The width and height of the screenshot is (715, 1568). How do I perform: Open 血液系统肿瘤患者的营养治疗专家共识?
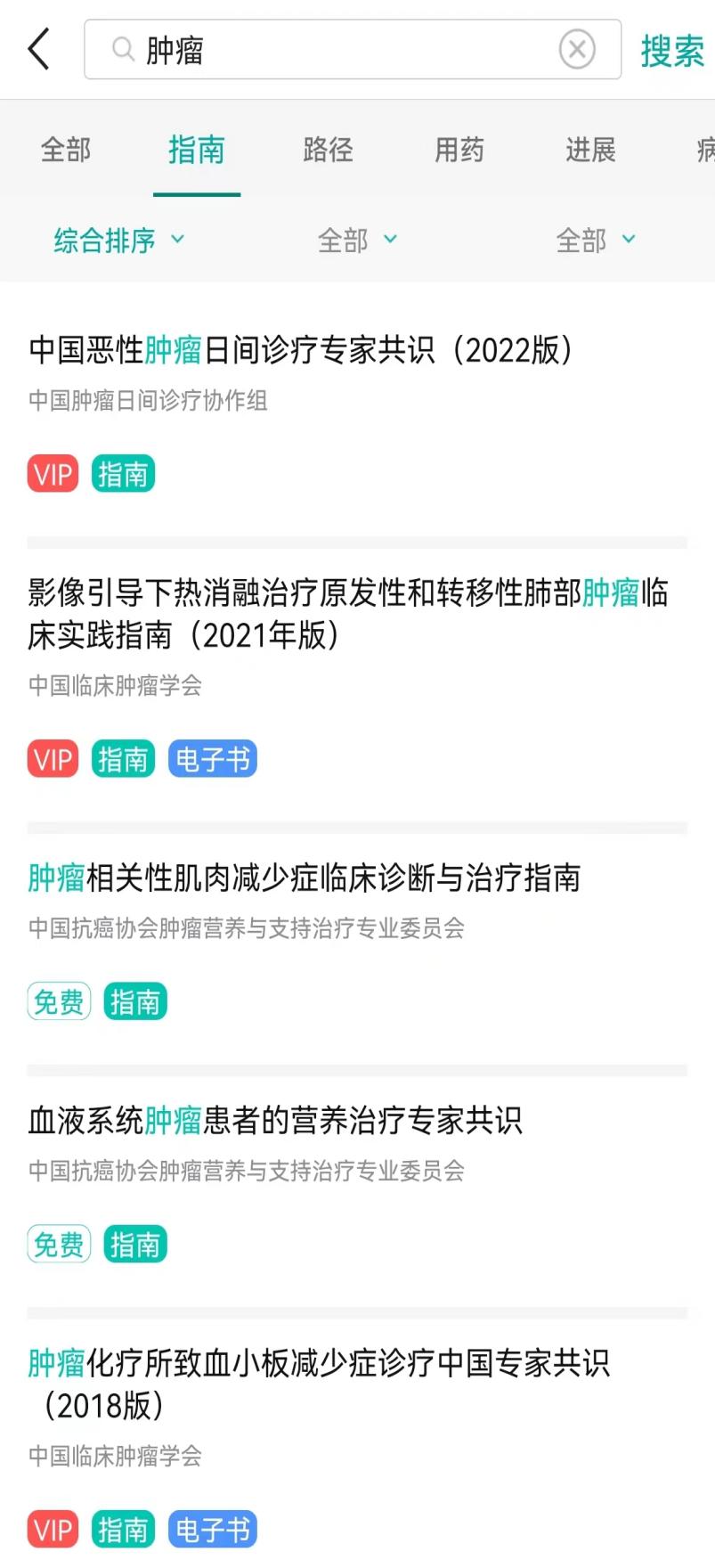pos(275,1121)
